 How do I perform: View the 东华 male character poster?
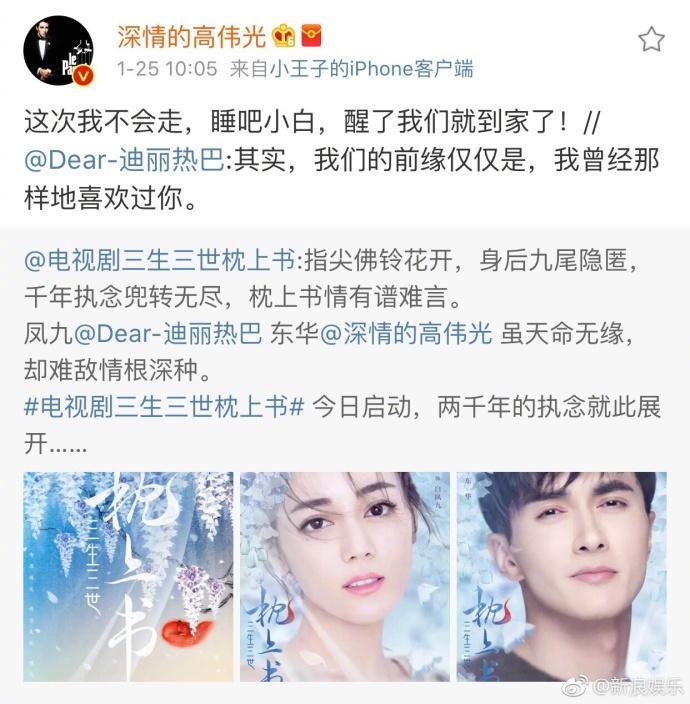(x=560, y=576)
